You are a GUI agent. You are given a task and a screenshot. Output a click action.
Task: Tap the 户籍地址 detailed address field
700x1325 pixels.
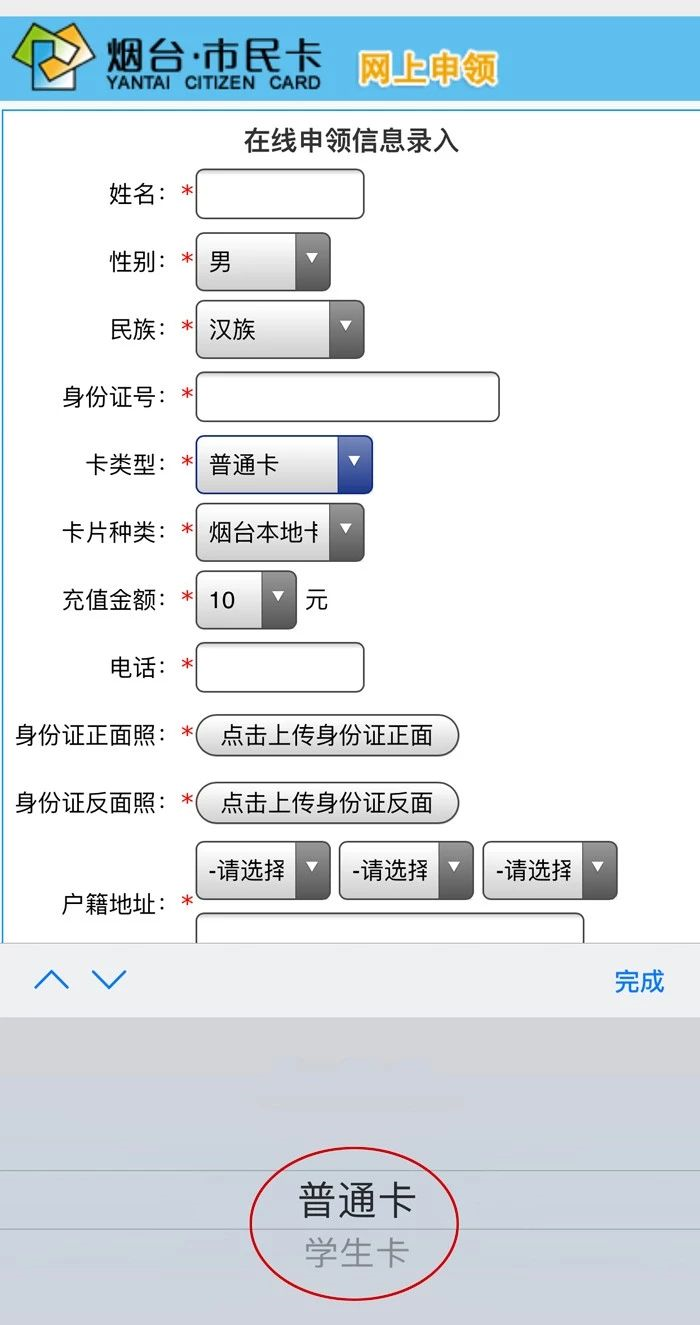pyautogui.click(x=389, y=929)
